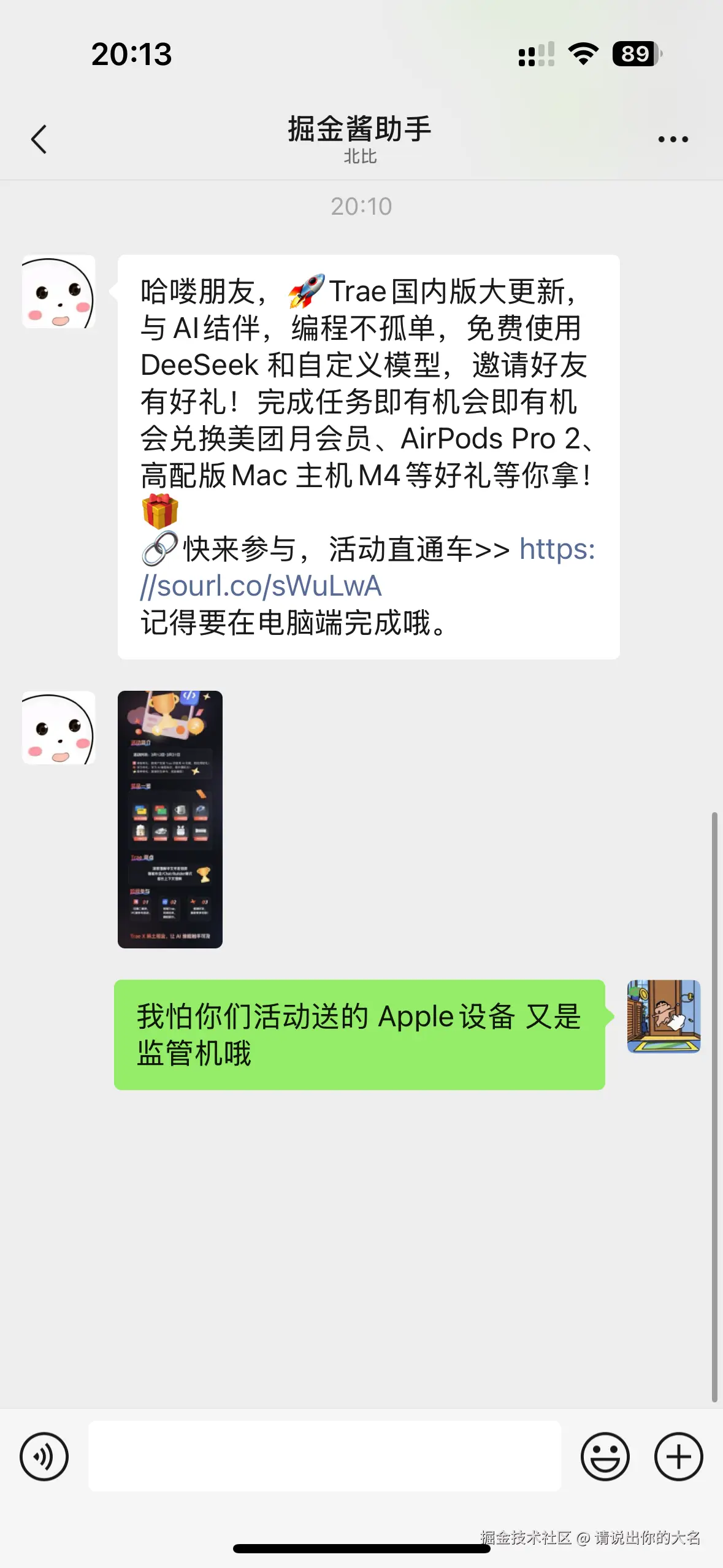The image size is (723, 1568).
Task: Tap my own cartoon avatar
Action: [664, 1016]
